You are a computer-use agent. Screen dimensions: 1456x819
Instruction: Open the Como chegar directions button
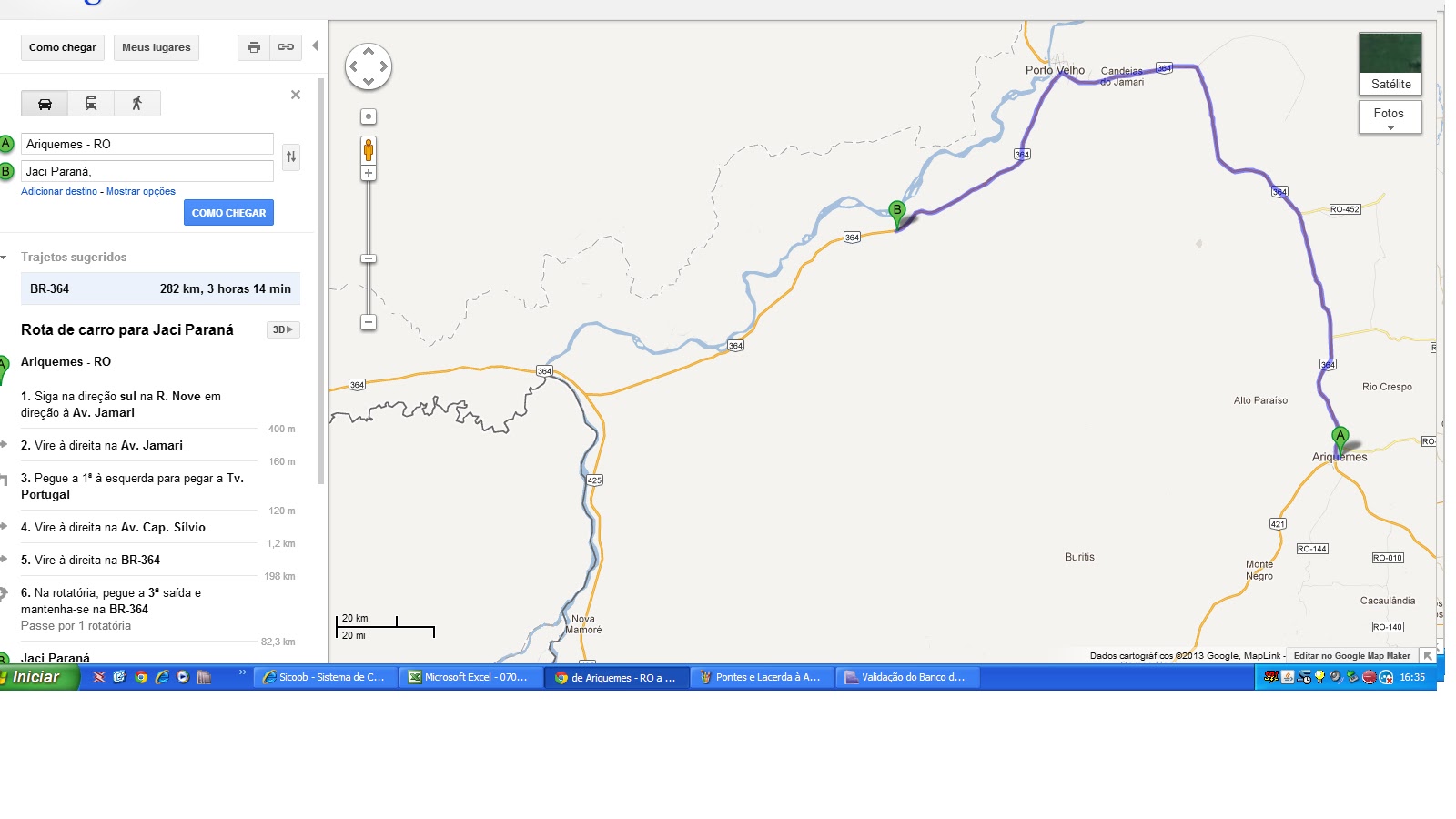(62, 47)
